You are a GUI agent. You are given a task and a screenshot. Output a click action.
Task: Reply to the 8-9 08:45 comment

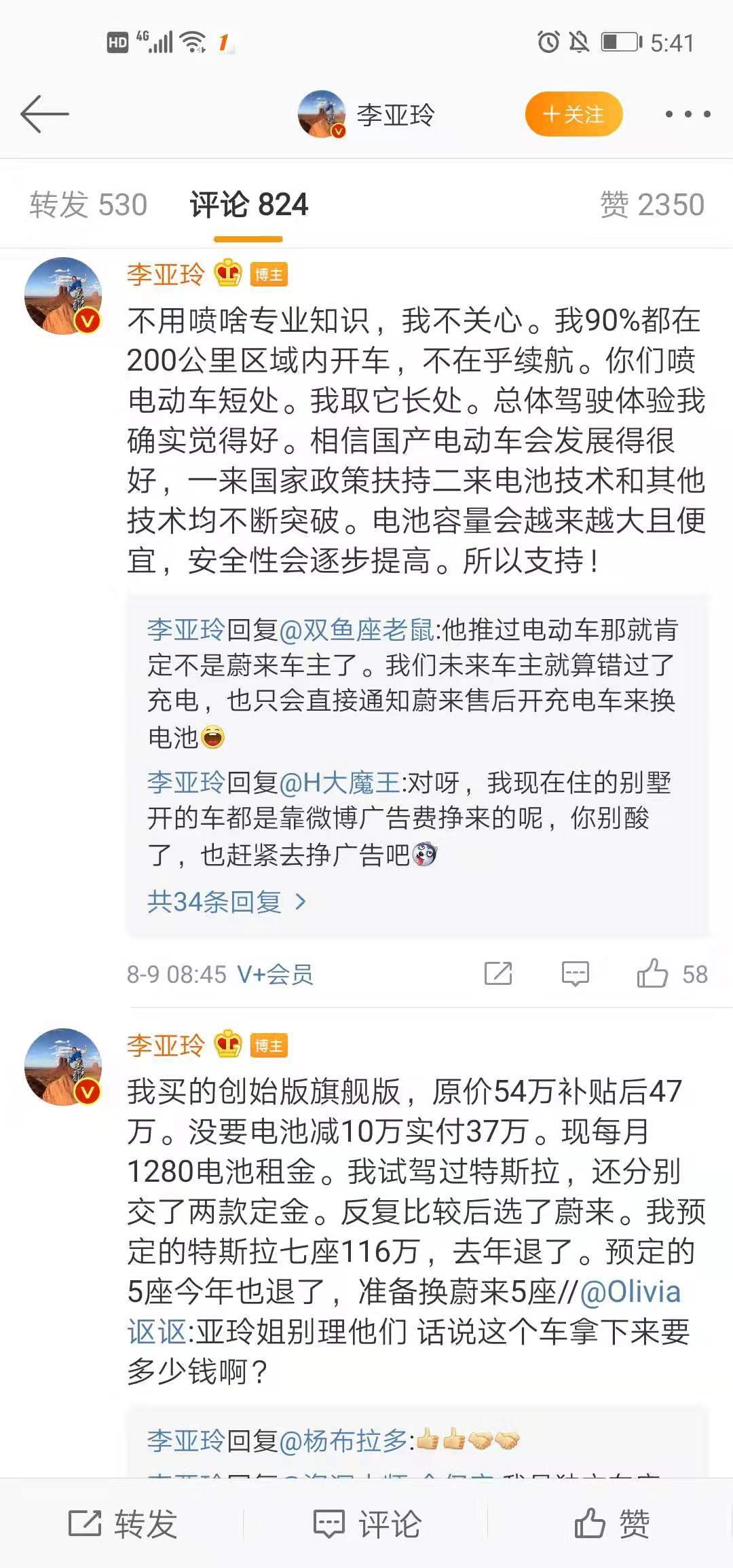[575, 974]
